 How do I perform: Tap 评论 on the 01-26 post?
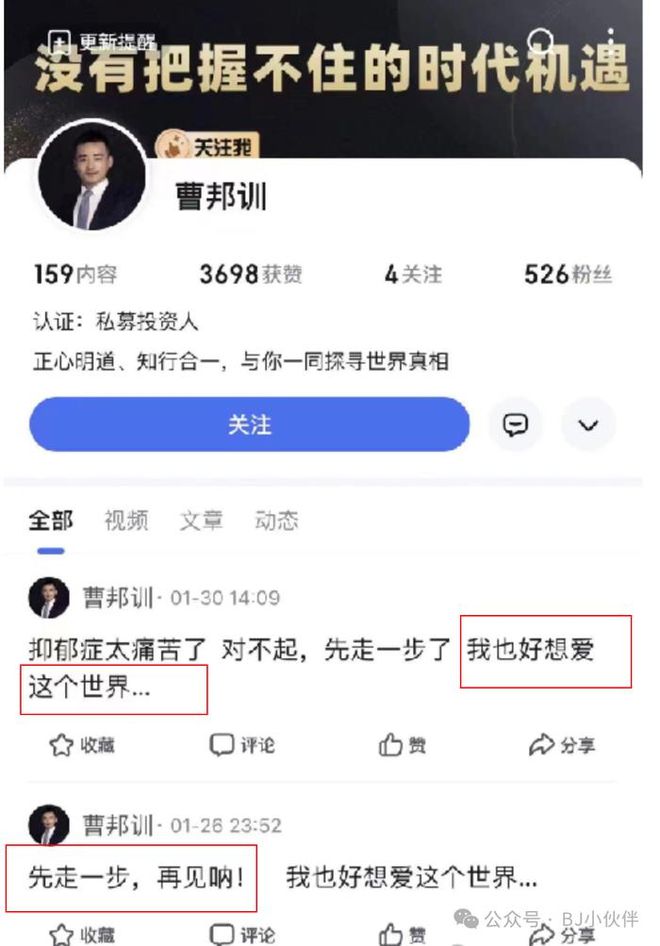pyautogui.click(x=242, y=935)
